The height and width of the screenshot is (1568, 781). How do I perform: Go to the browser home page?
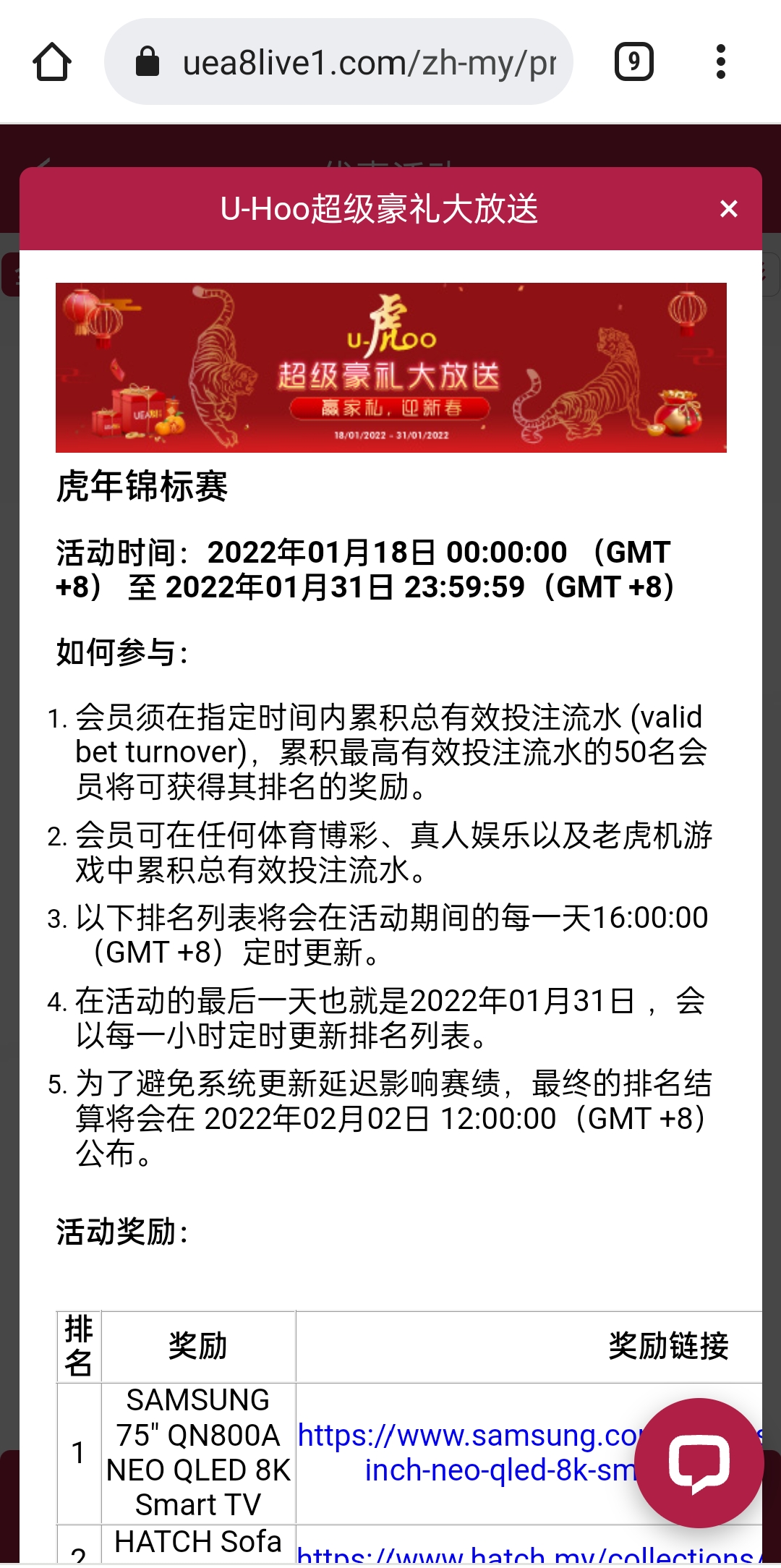(52, 62)
